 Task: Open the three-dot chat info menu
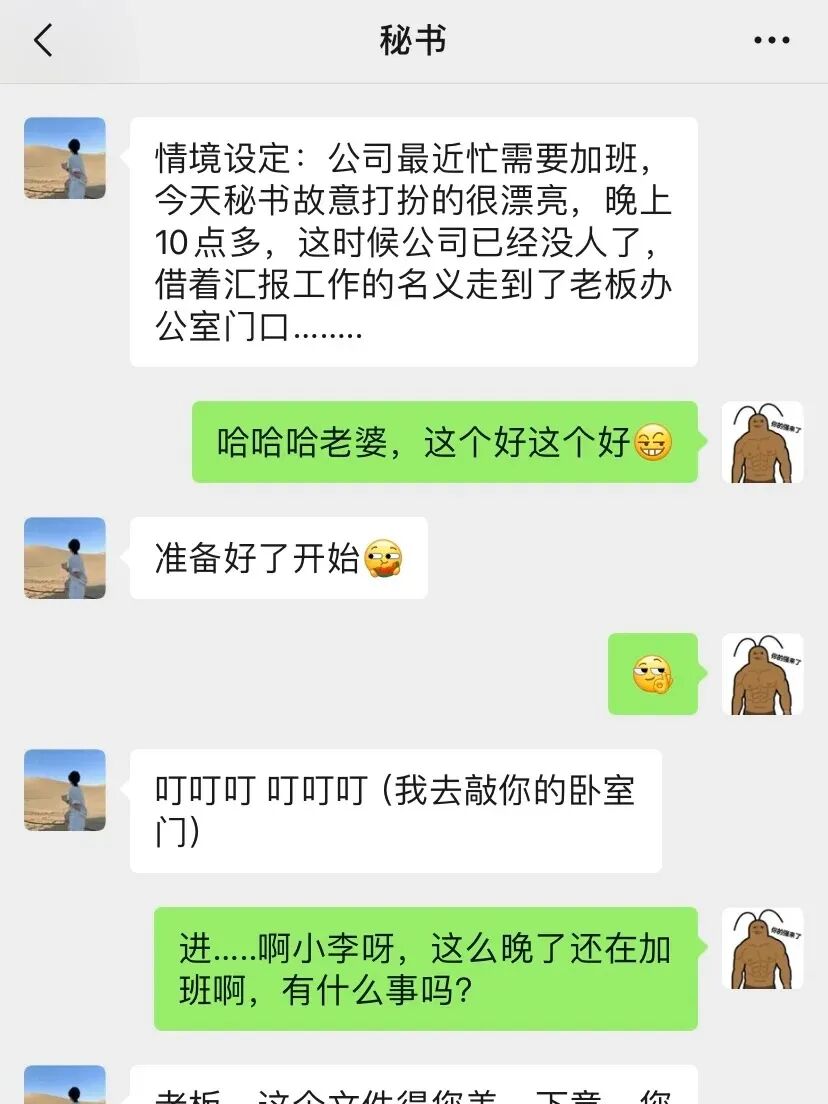point(771,41)
